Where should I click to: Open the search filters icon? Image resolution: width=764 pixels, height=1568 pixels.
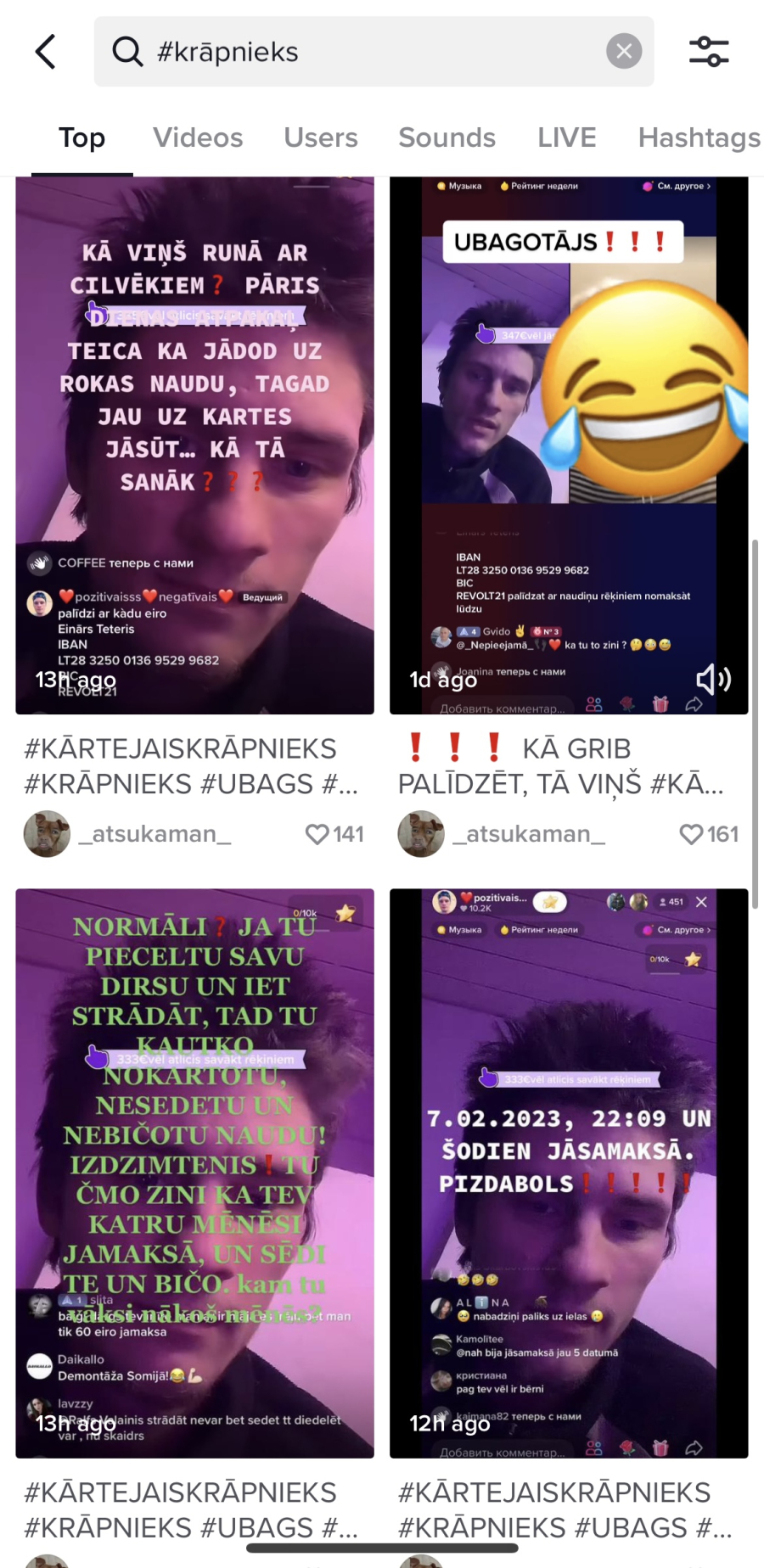pos(709,52)
